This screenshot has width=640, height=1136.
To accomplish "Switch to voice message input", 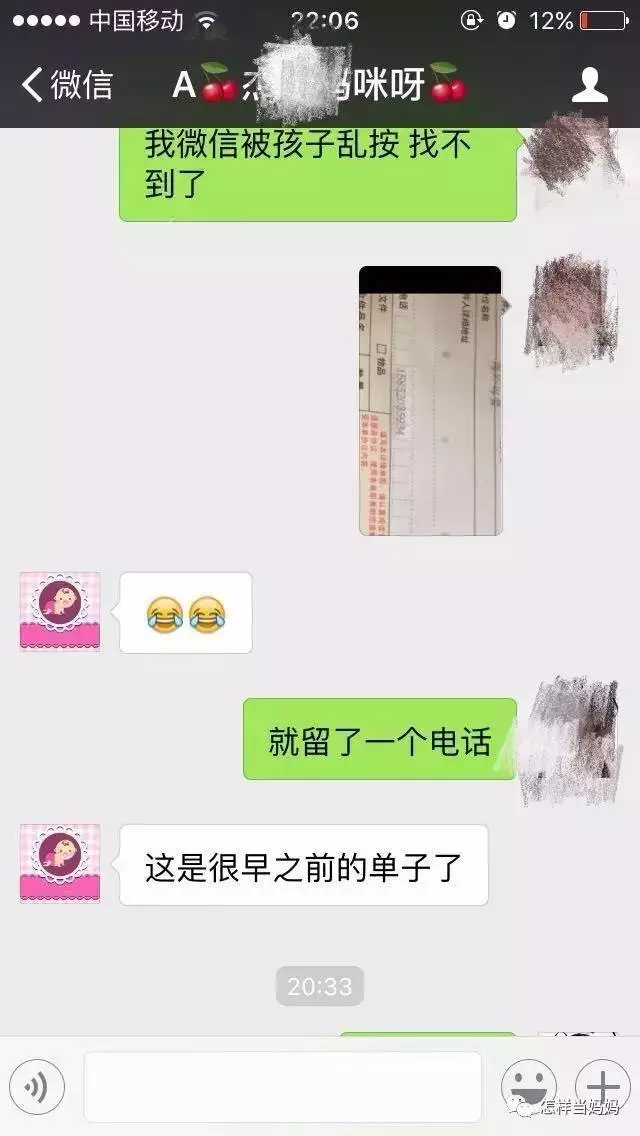I will pyautogui.click(x=36, y=1086).
